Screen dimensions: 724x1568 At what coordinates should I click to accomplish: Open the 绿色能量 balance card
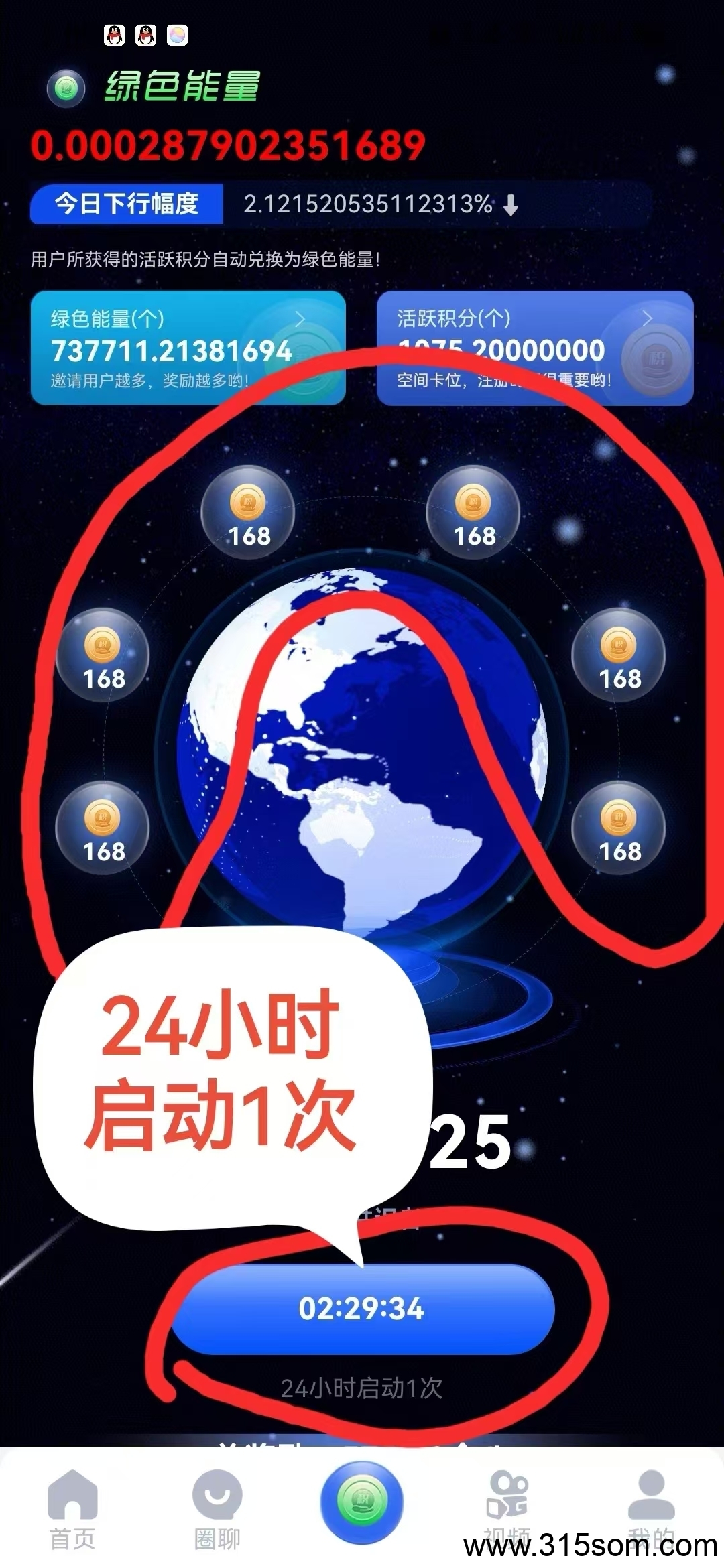click(x=188, y=348)
